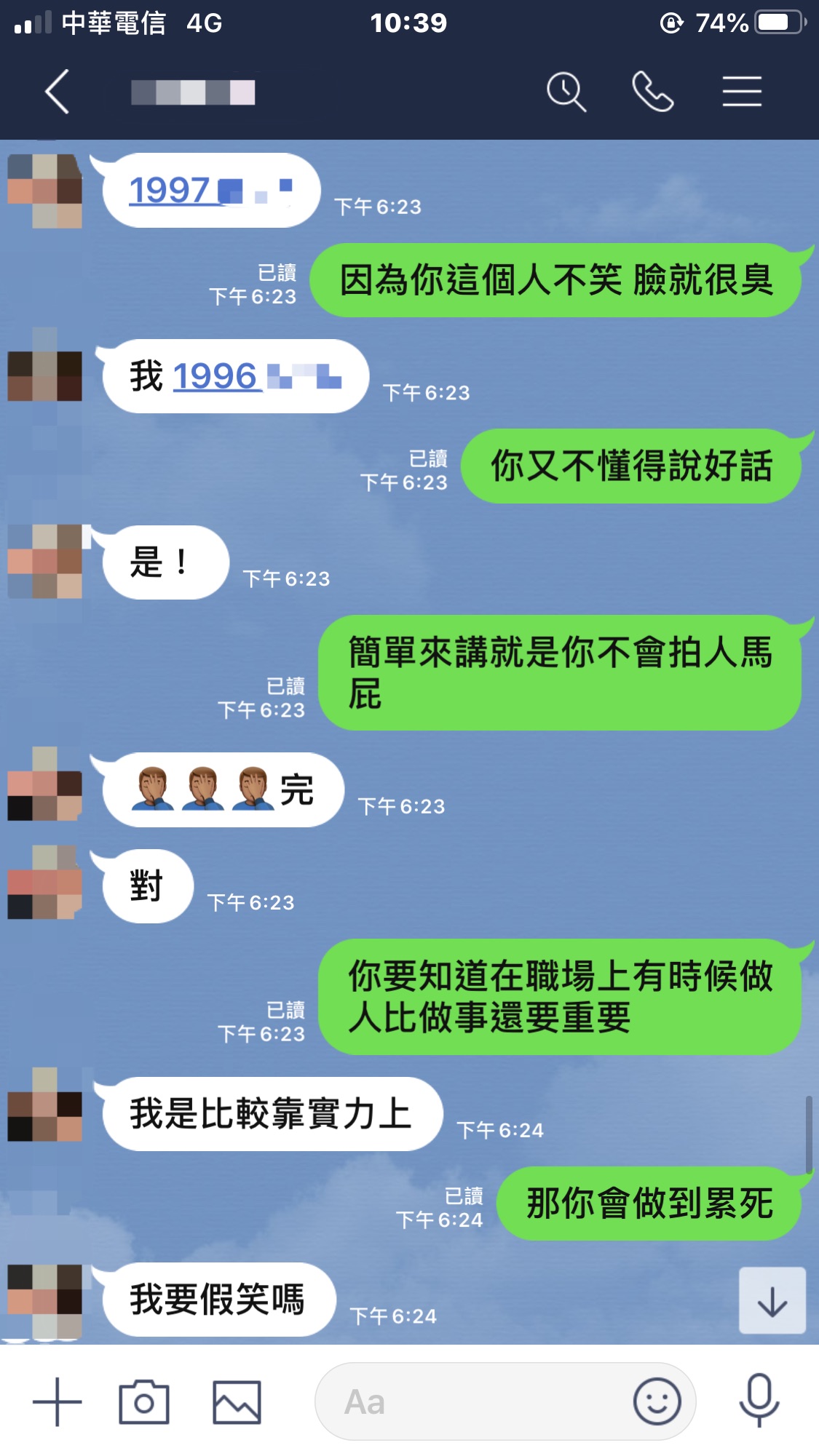
Task: Open the emoji and sticker picker
Action: point(657,1401)
